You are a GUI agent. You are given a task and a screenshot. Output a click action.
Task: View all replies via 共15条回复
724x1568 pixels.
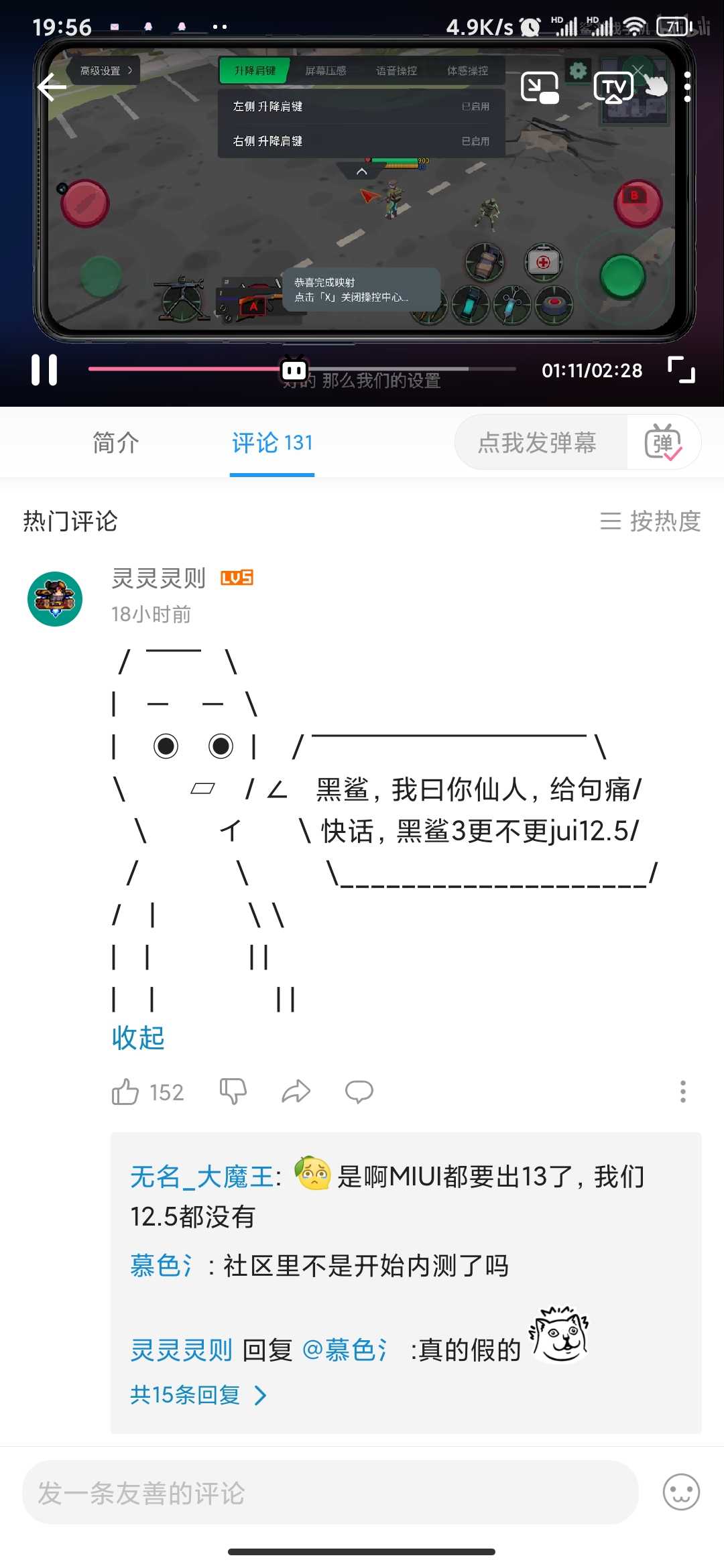(x=198, y=1395)
